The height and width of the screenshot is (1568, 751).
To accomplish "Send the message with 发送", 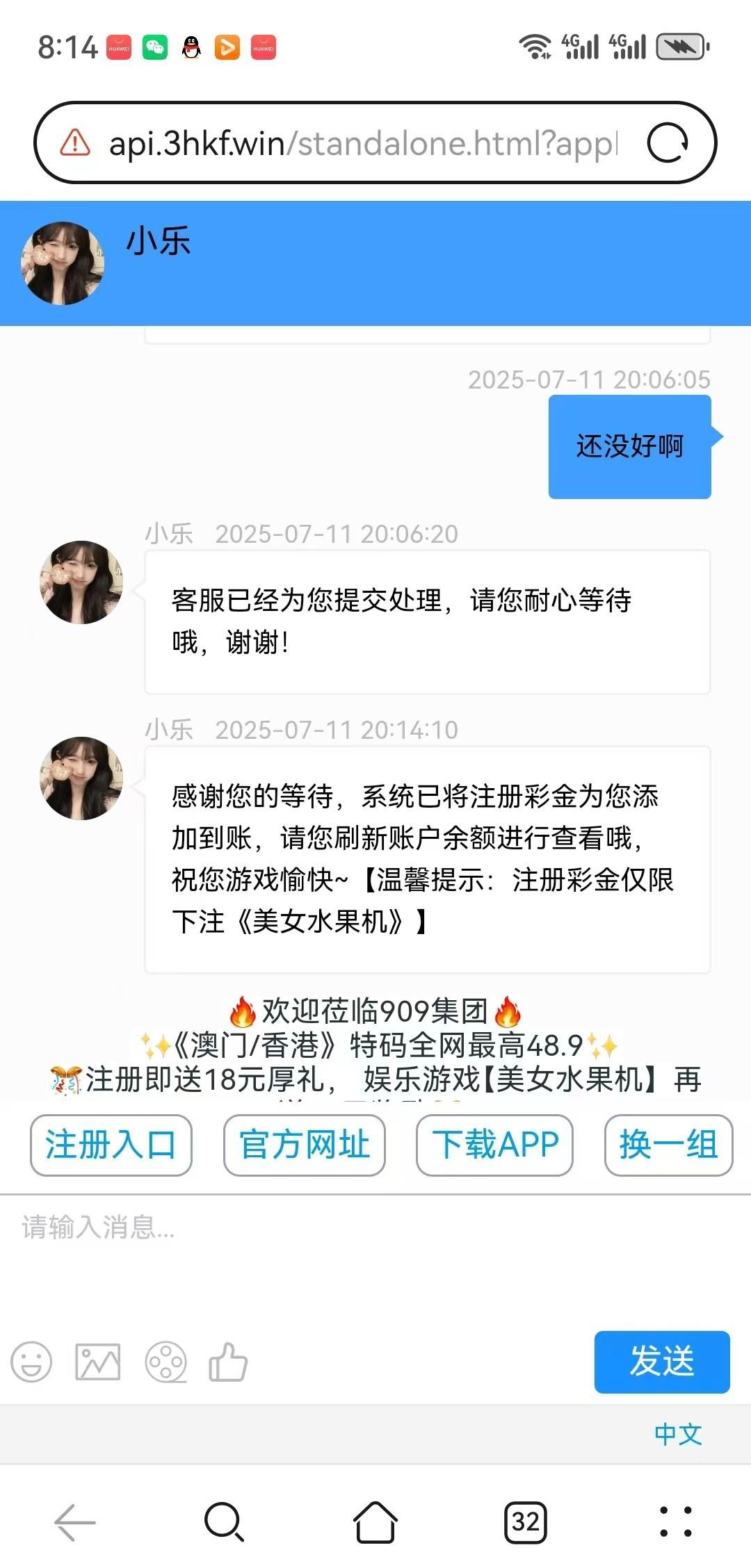I will (661, 1362).
